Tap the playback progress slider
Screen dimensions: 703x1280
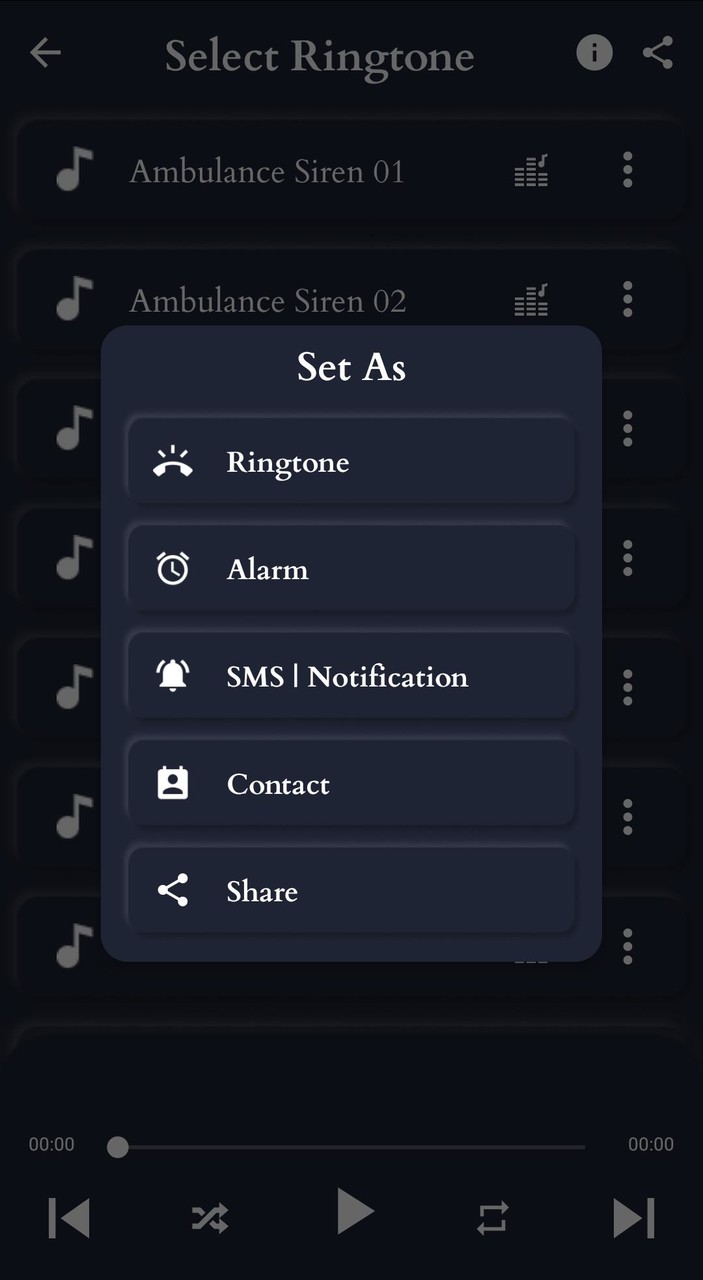pos(350,1147)
